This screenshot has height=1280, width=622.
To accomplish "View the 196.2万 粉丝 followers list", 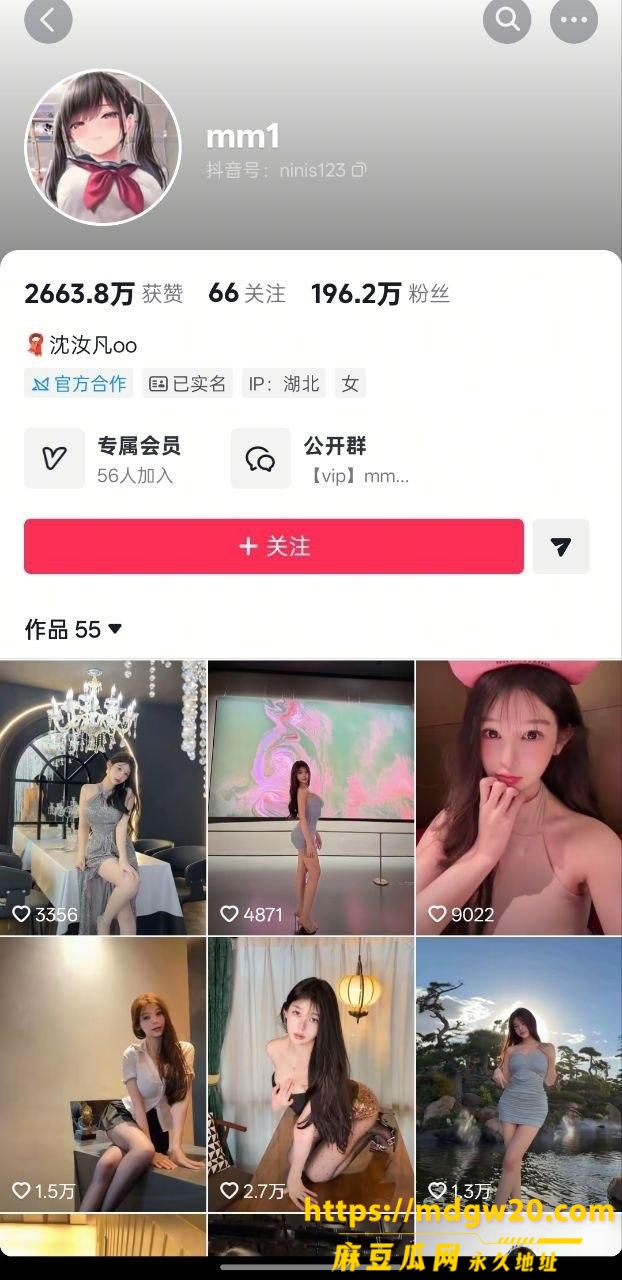I will coord(380,293).
